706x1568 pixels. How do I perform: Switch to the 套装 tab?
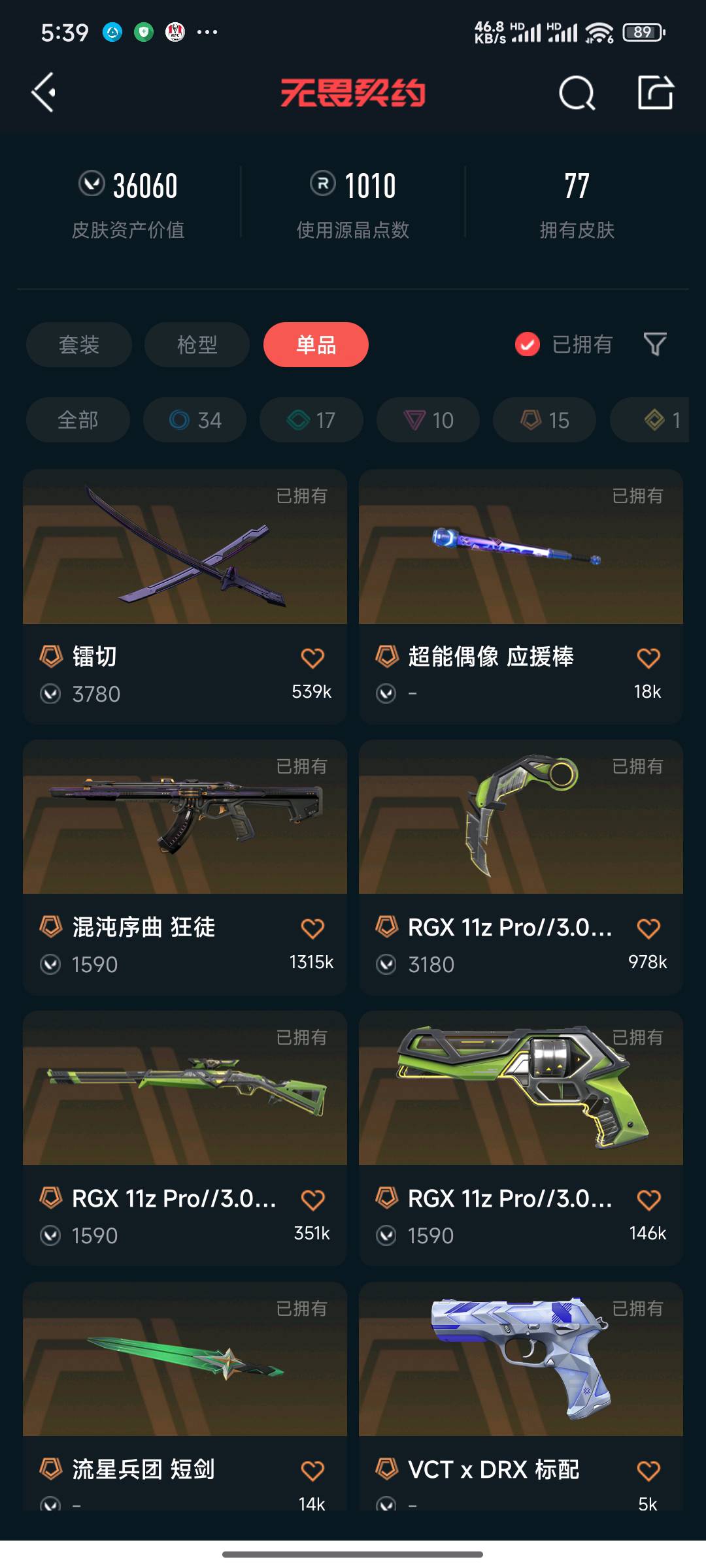79,344
